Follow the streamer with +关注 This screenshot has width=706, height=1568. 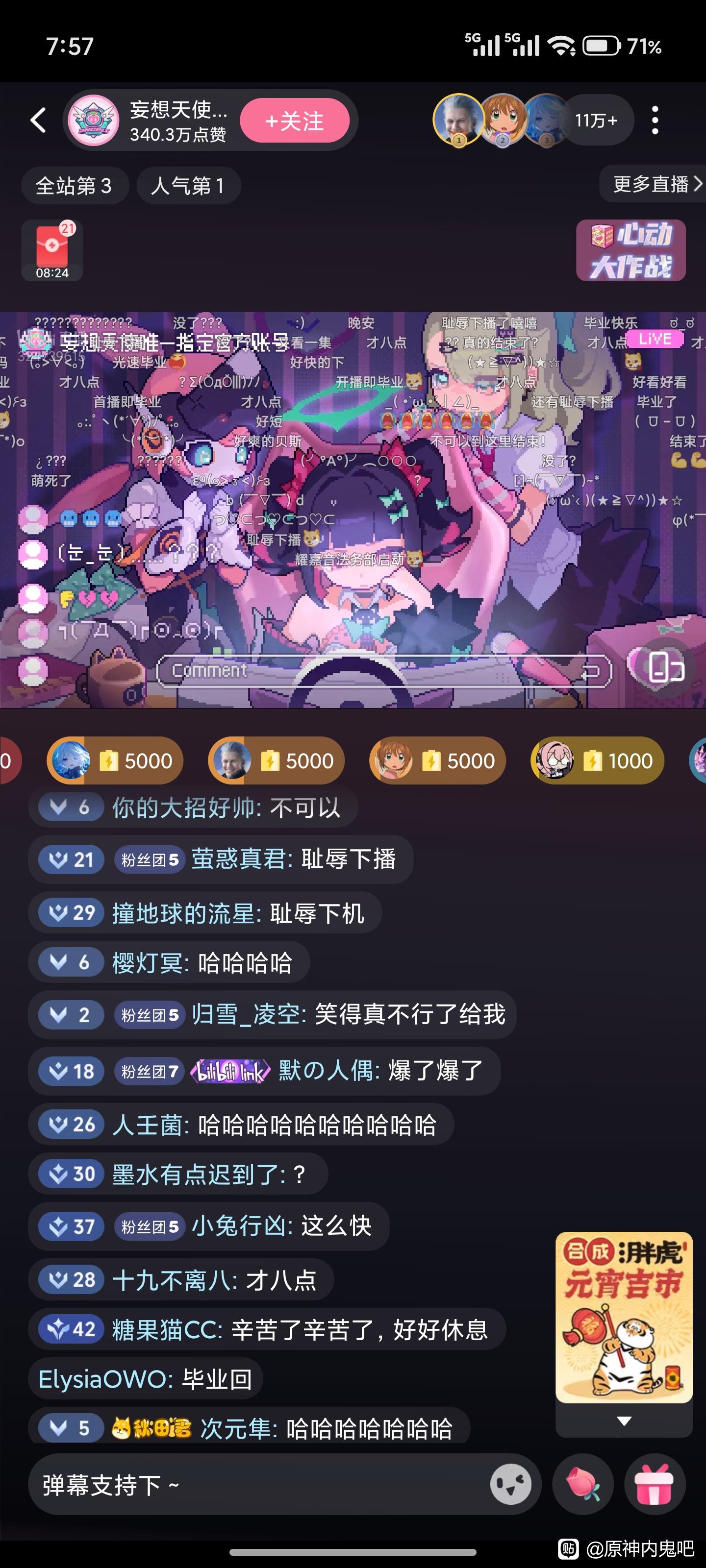295,121
